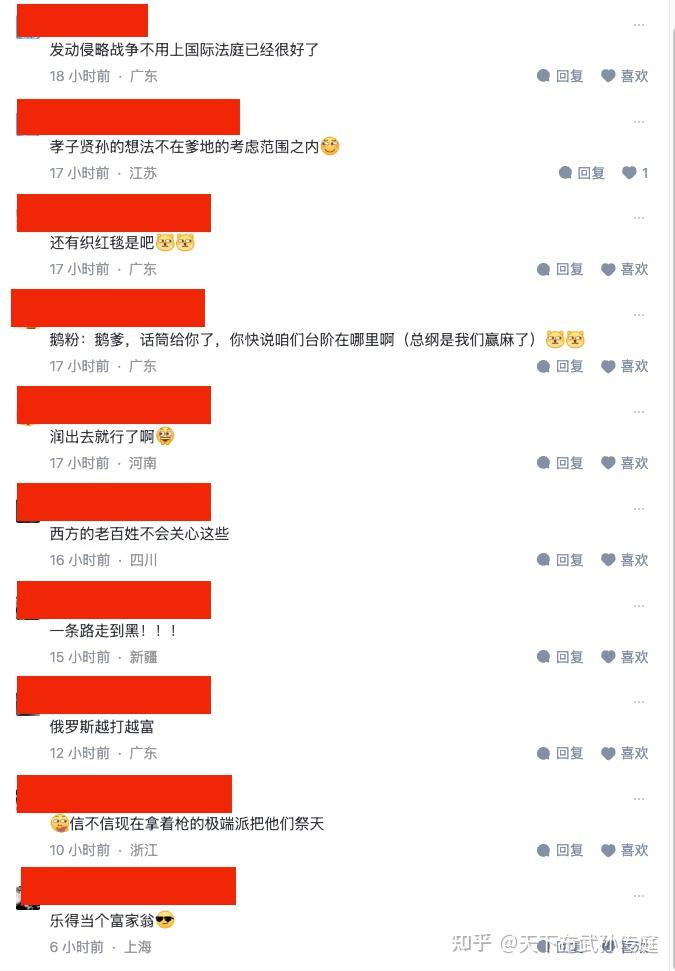Reply to the 俄罗斯越打越富 comment

click(x=560, y=753)
